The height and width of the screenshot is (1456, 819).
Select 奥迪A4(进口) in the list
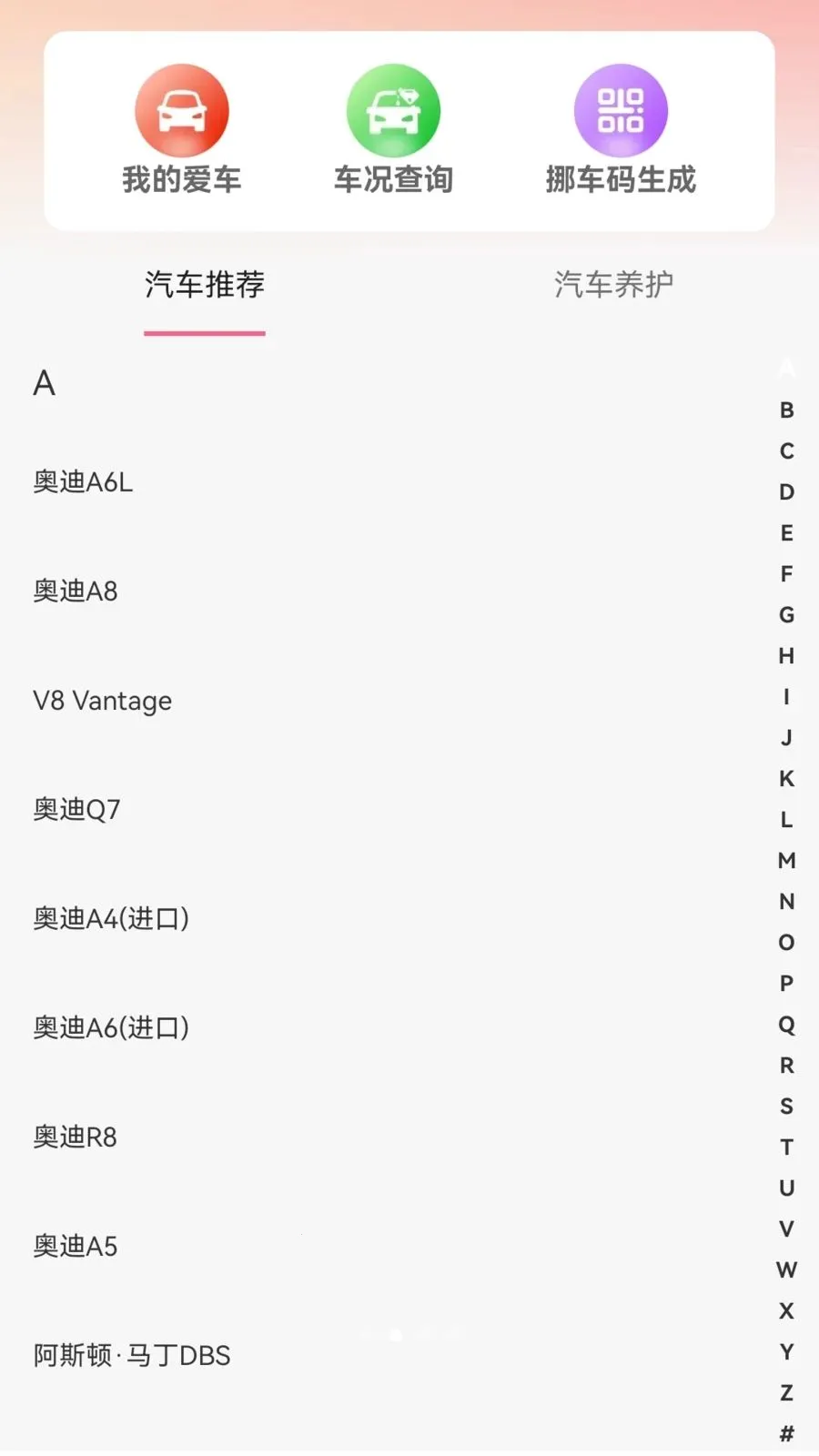[111, 919]
